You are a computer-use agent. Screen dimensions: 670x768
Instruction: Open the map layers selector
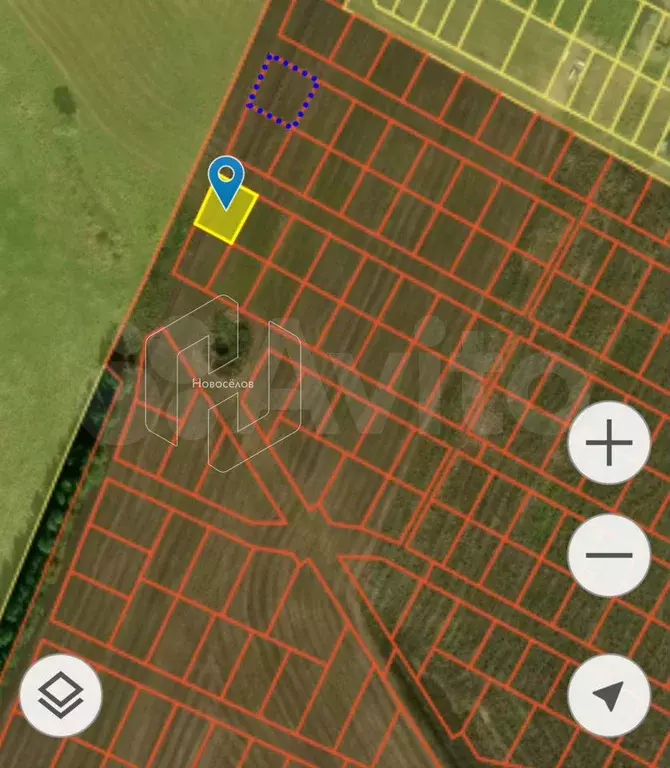[x=60, y=696]
